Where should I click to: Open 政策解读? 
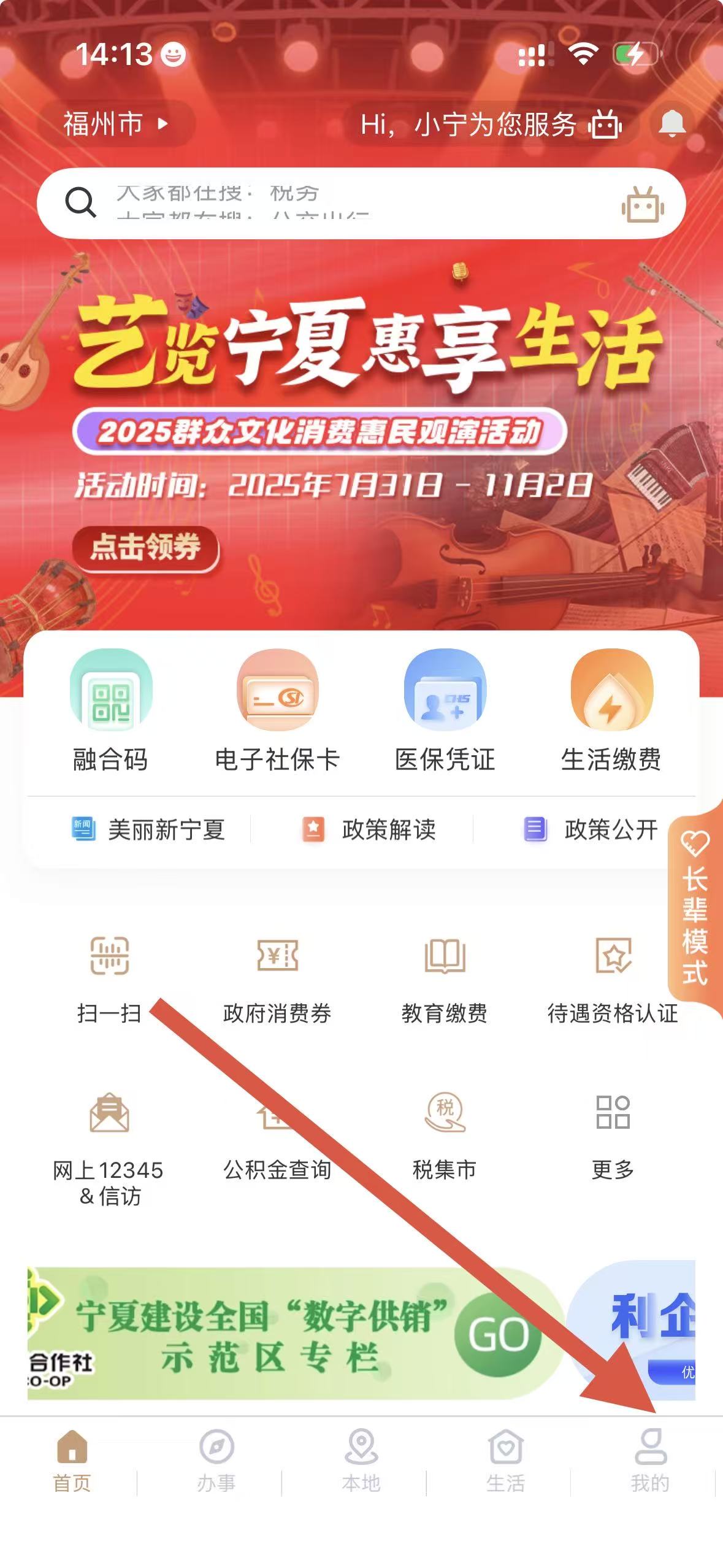tap(369, 829)
